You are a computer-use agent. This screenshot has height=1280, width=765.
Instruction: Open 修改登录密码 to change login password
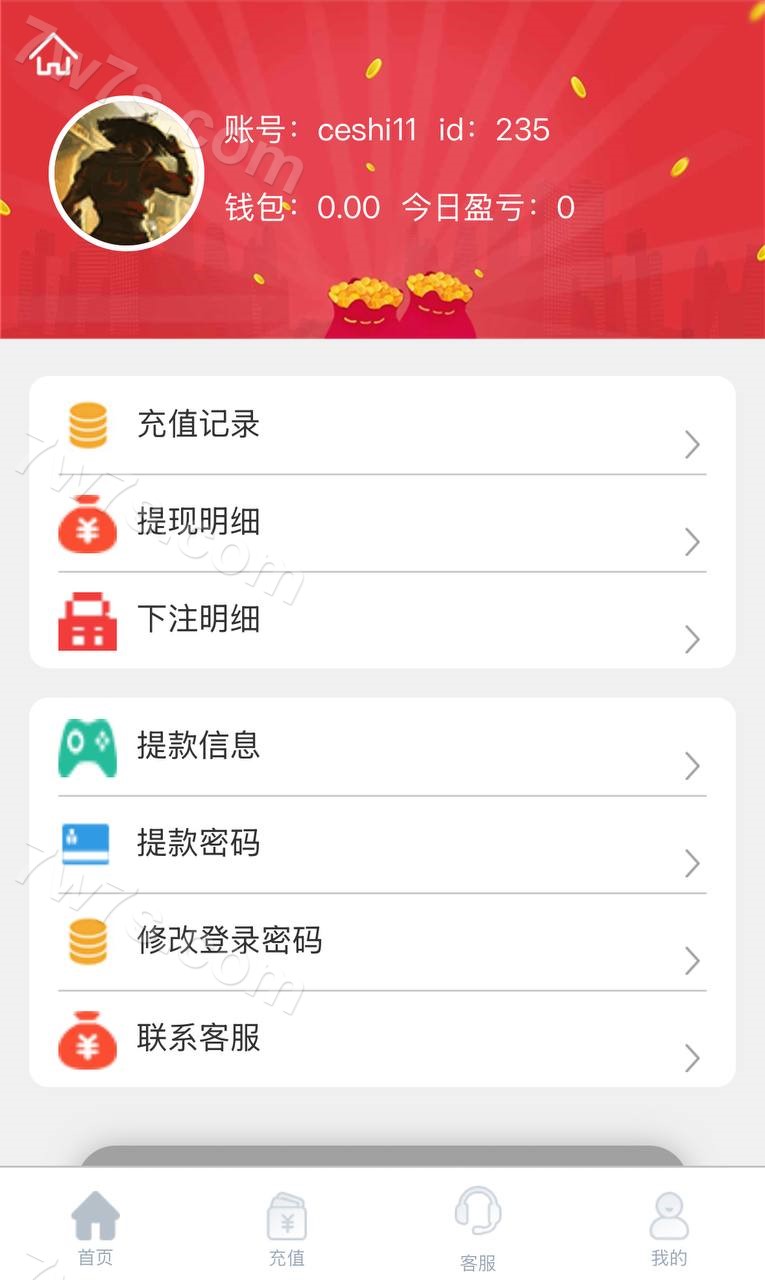[382, 942]
